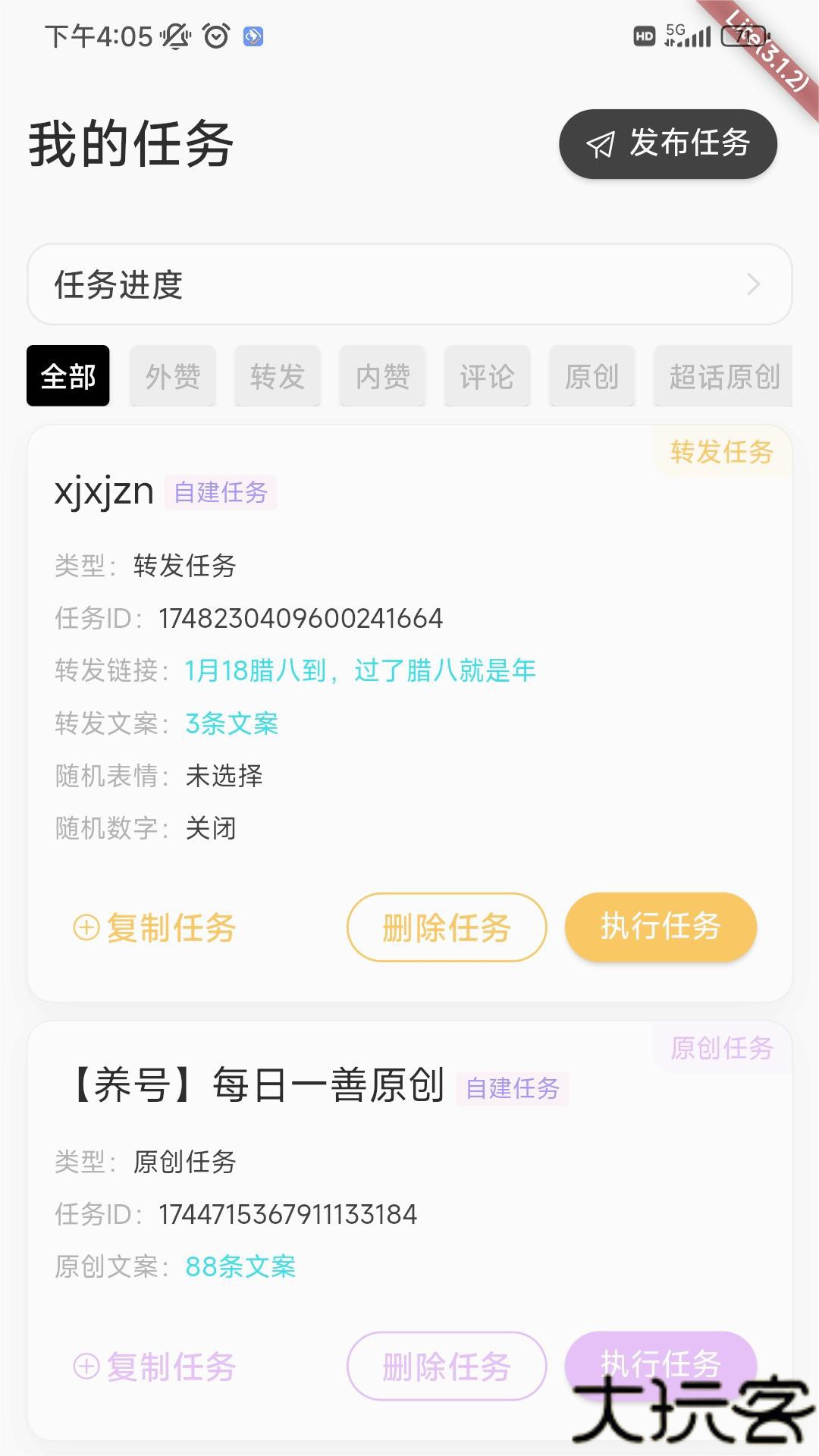Switch to the 转发 filter tab
The image size is (819, 1456).
click(278, 375)
